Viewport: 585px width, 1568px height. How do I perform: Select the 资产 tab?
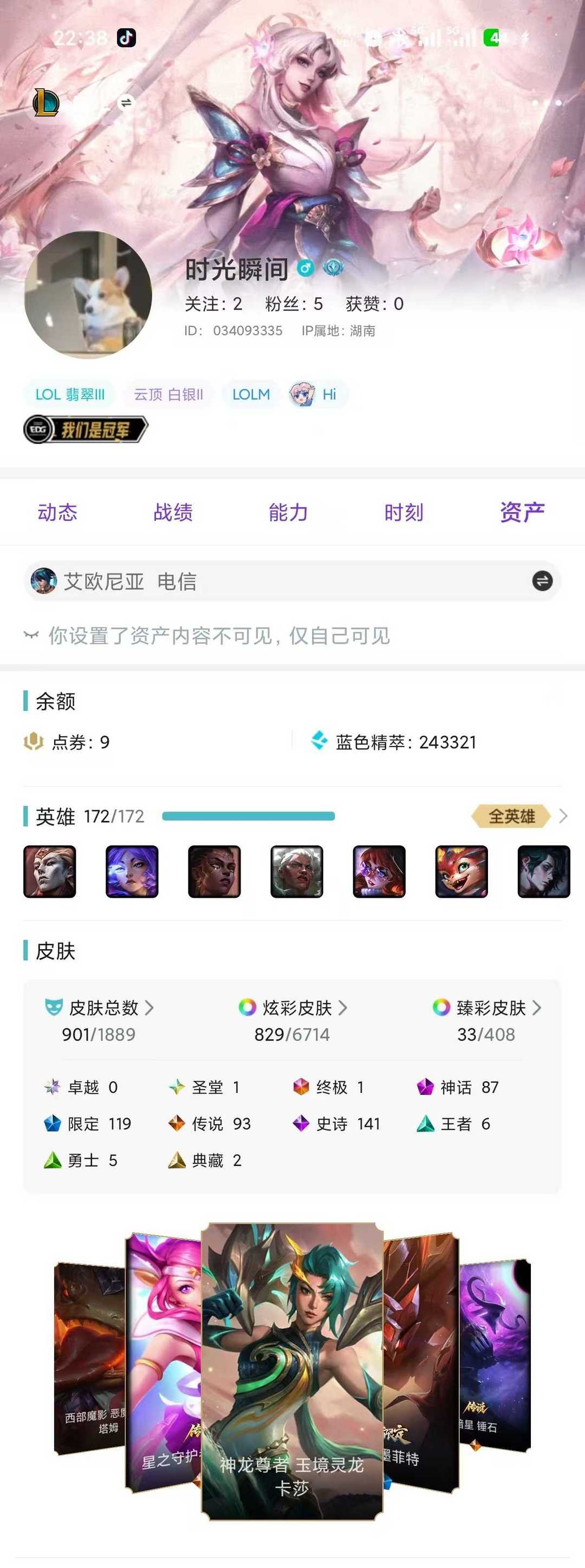coord(522,512)
